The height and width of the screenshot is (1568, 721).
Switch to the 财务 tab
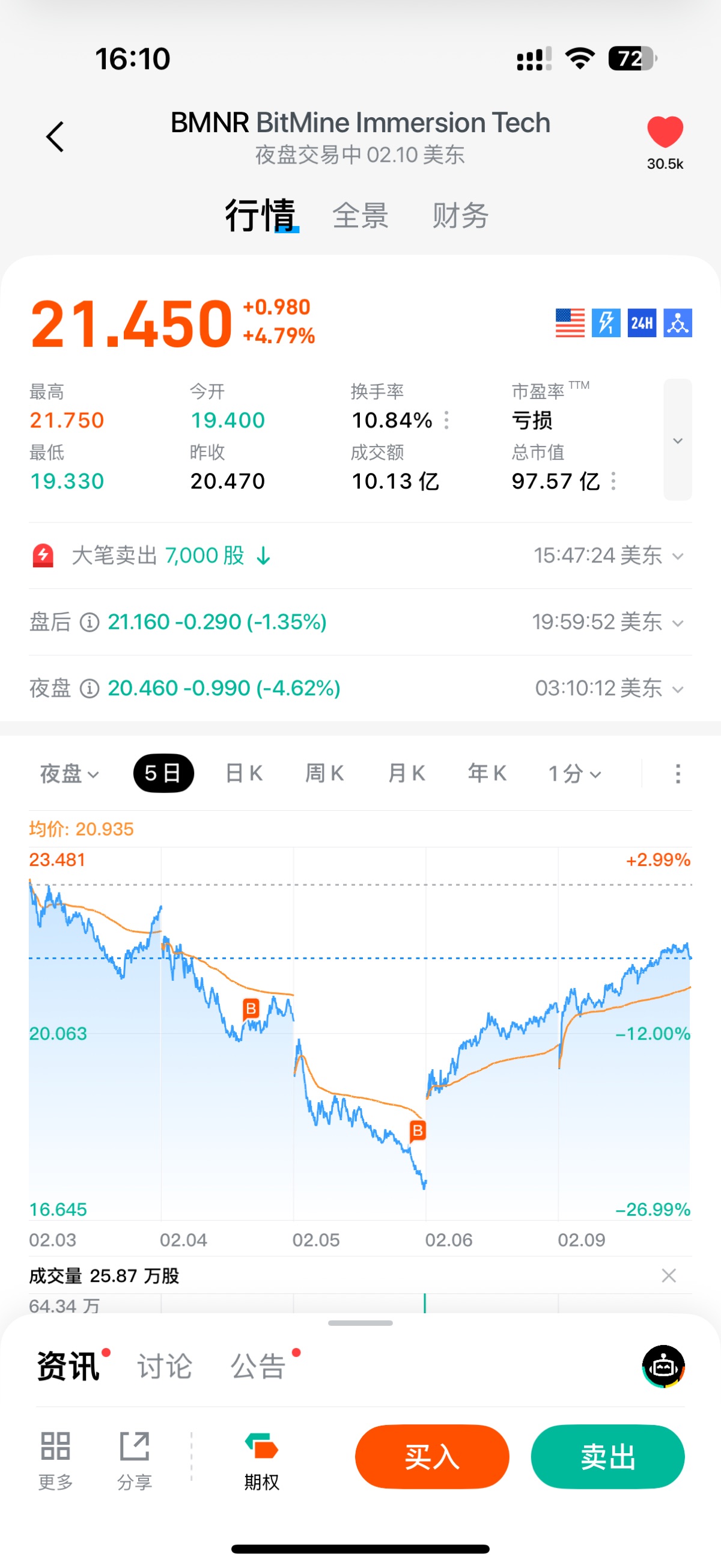tap(460, 216)
